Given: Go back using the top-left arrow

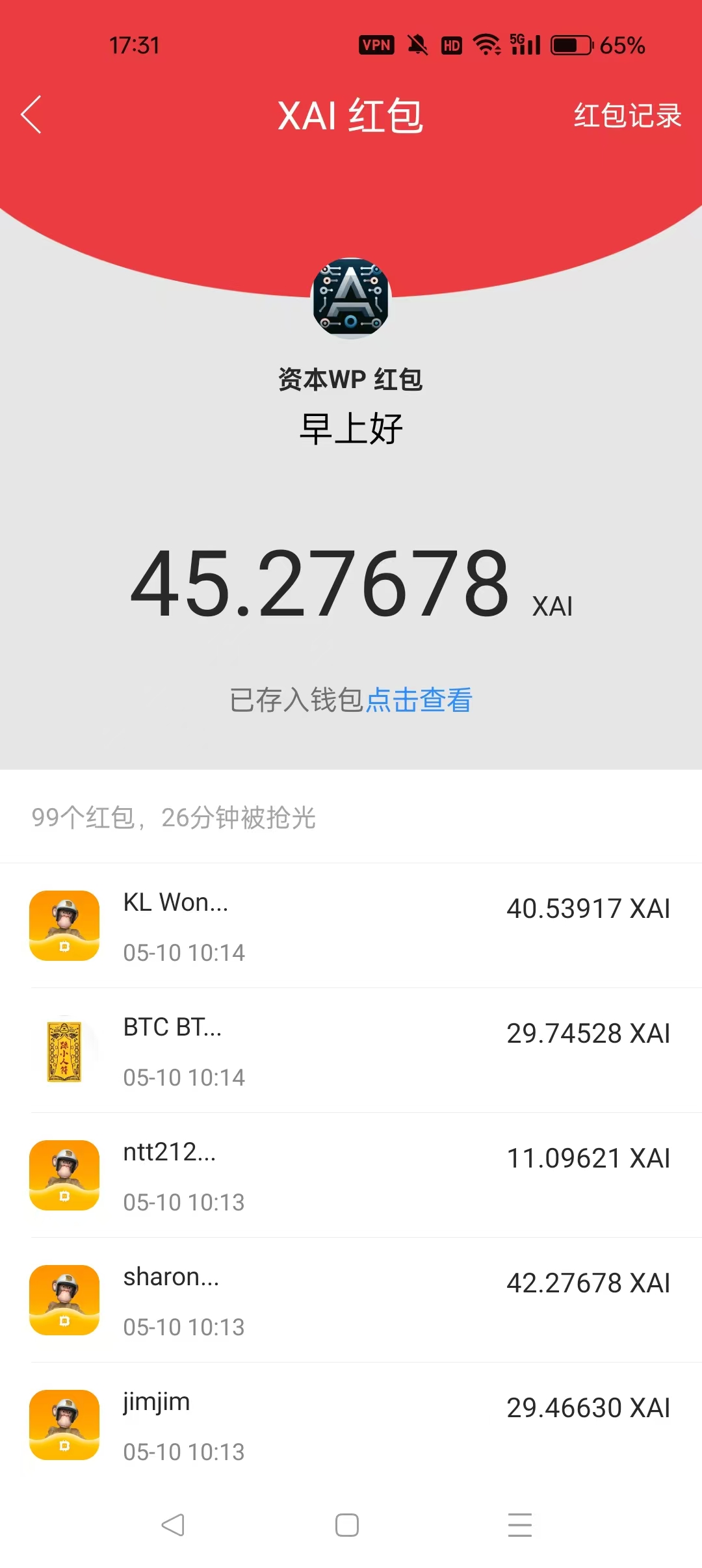Looking at the screenshot, I should [x=31, y=115].
